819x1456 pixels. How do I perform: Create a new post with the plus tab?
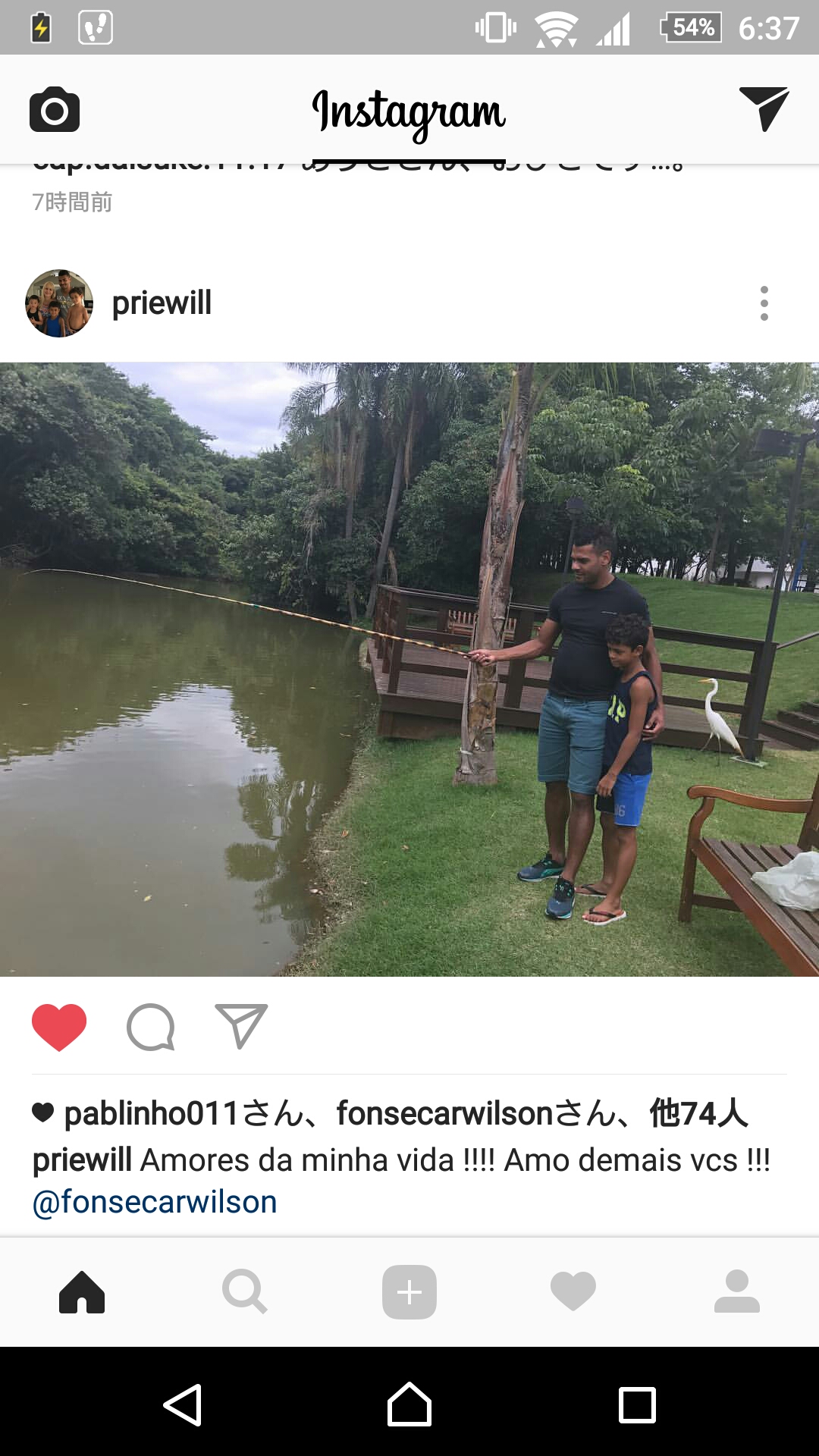click(409, 1291)
